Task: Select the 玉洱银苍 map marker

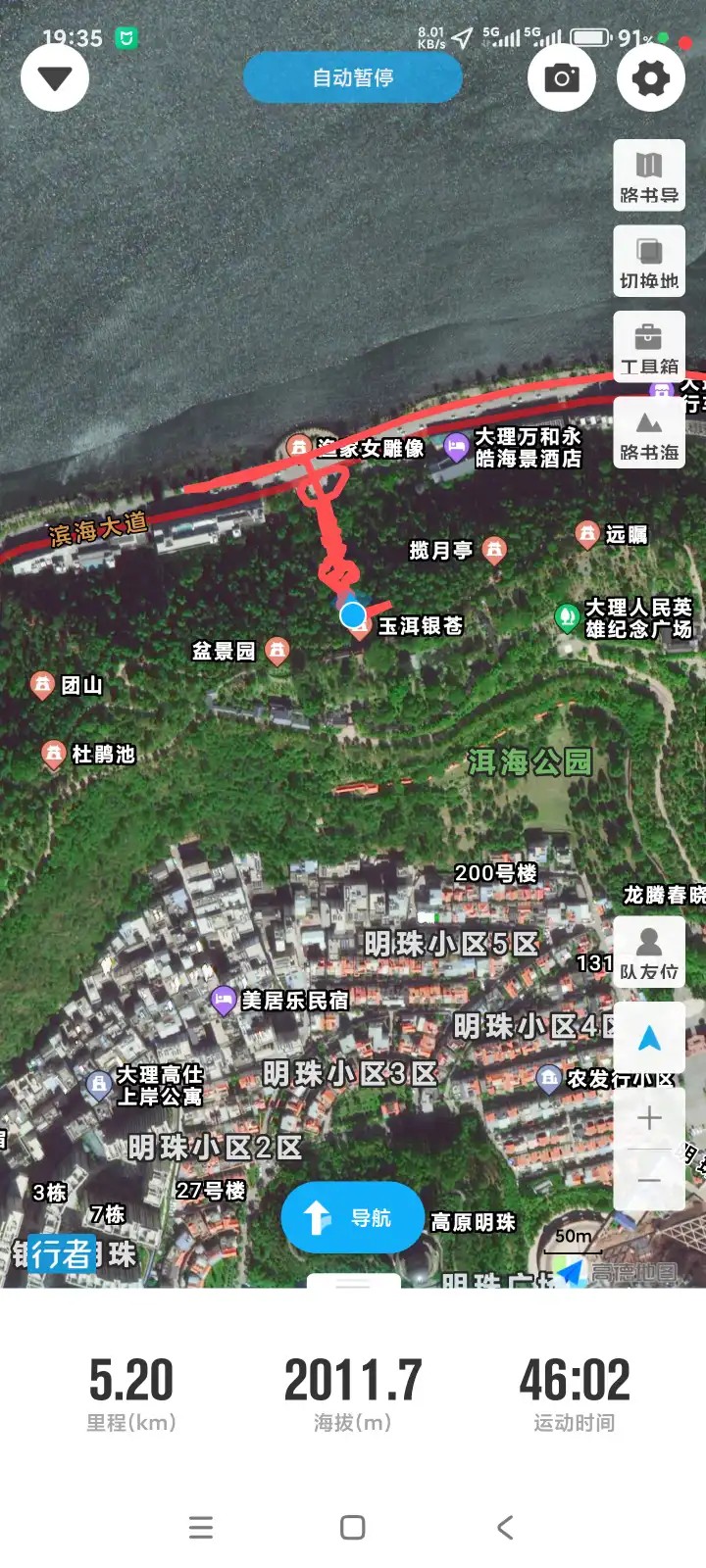Action: (360, 628)
